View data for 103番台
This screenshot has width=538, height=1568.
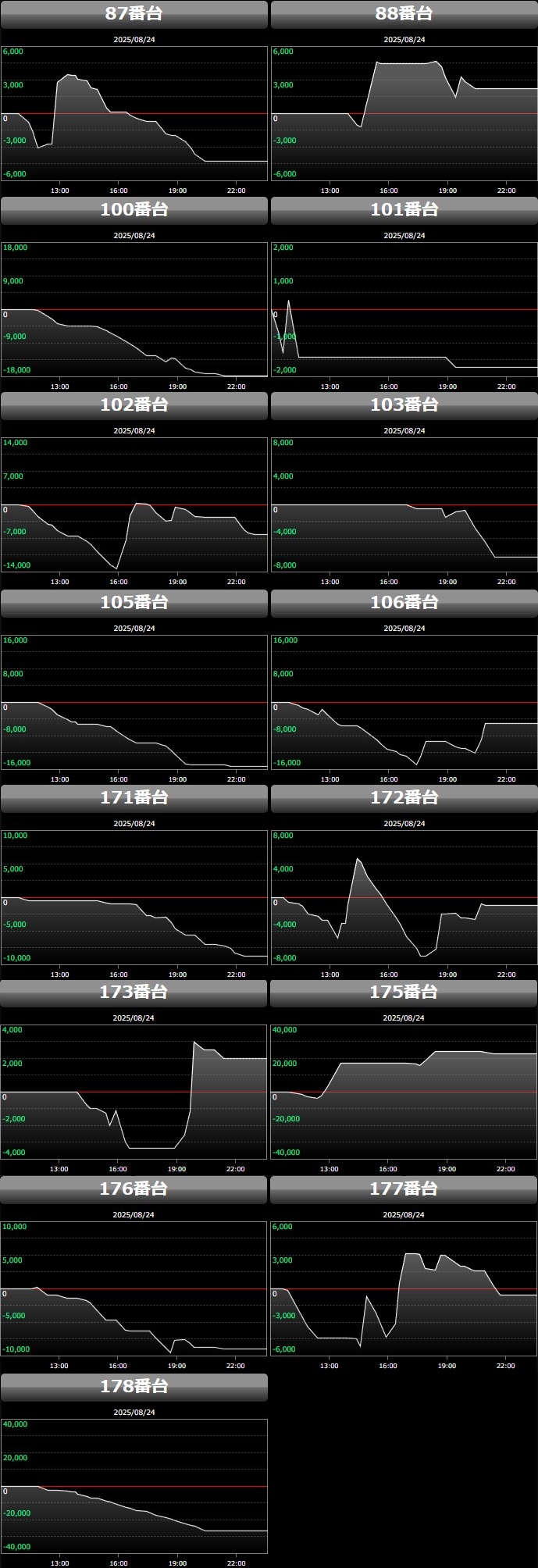click(x=404, y=405)
